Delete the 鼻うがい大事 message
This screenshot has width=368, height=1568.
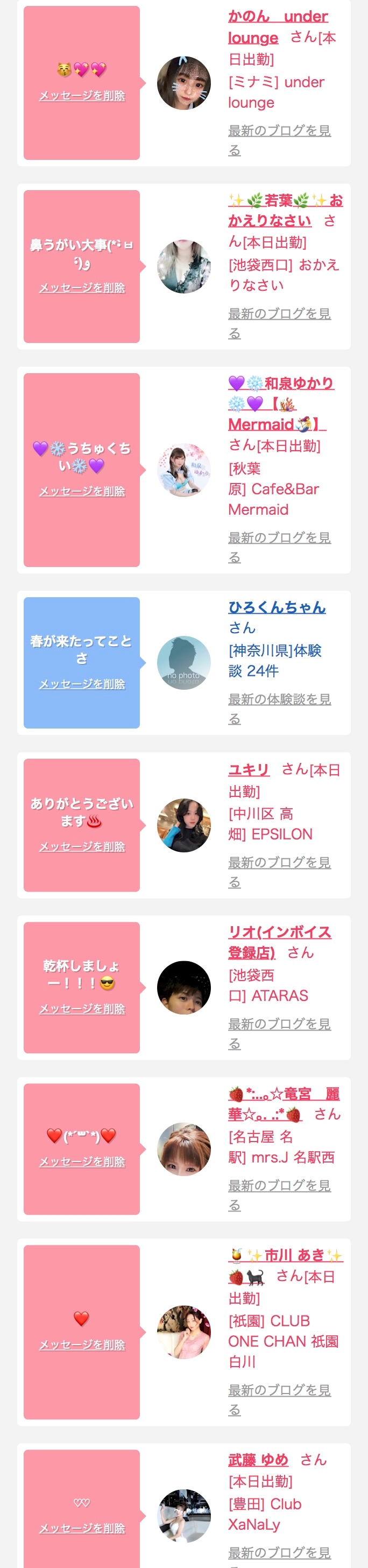pos(82,288)
